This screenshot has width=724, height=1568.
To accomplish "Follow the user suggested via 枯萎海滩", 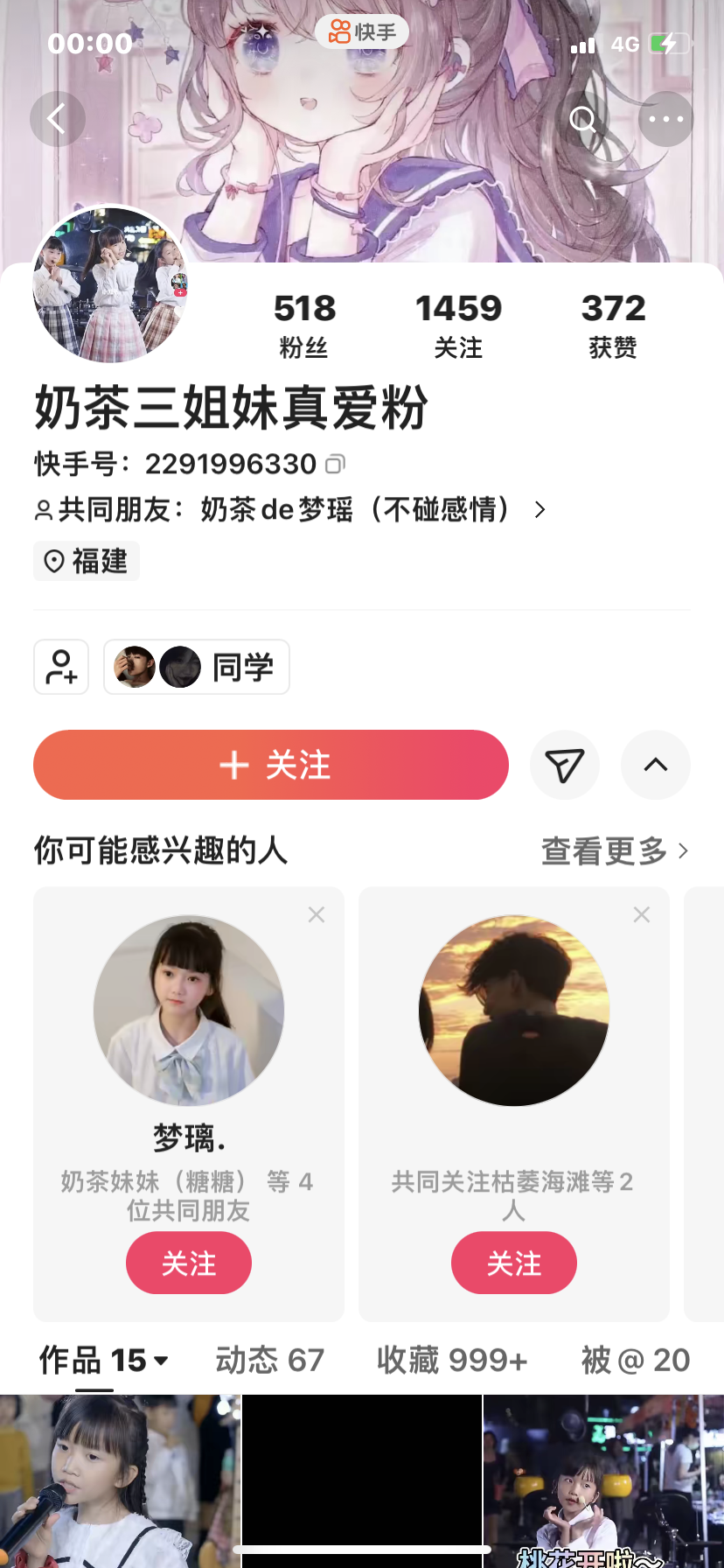I will [514, 1263].
